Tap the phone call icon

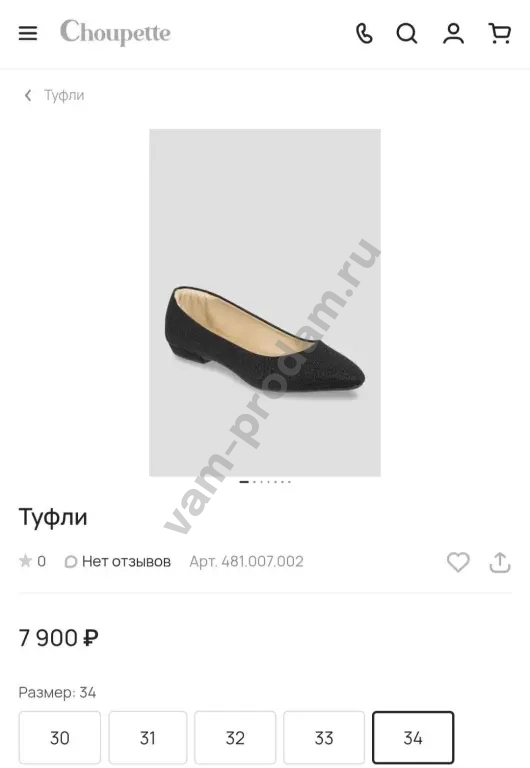click(364, 34)
